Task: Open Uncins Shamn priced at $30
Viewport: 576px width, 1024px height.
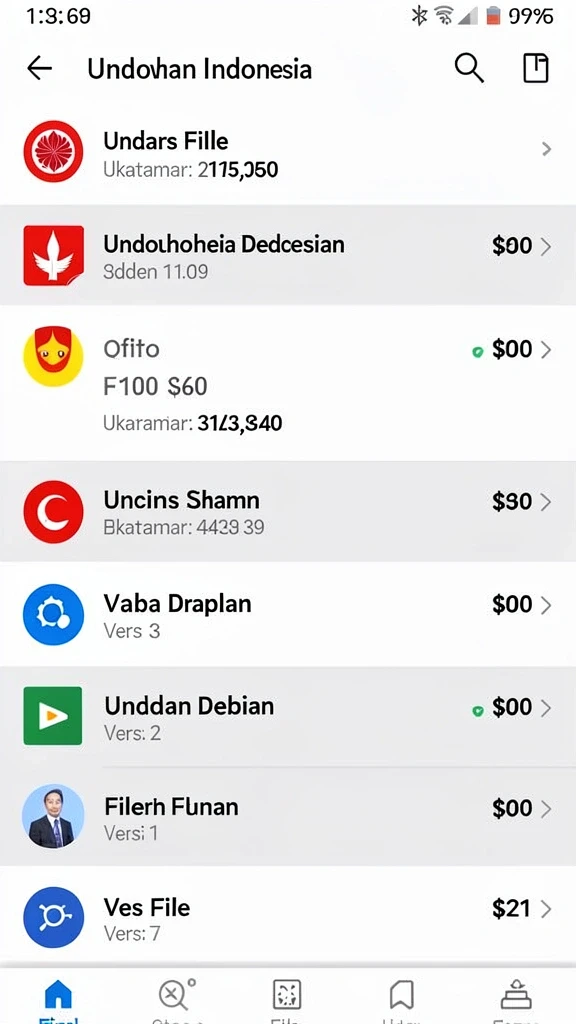Action: [x=288, y=511]
